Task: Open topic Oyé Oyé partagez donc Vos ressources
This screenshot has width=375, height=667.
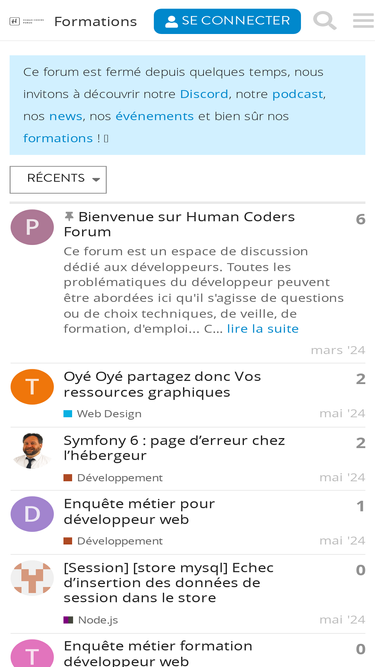Action: tap(162, 384)
